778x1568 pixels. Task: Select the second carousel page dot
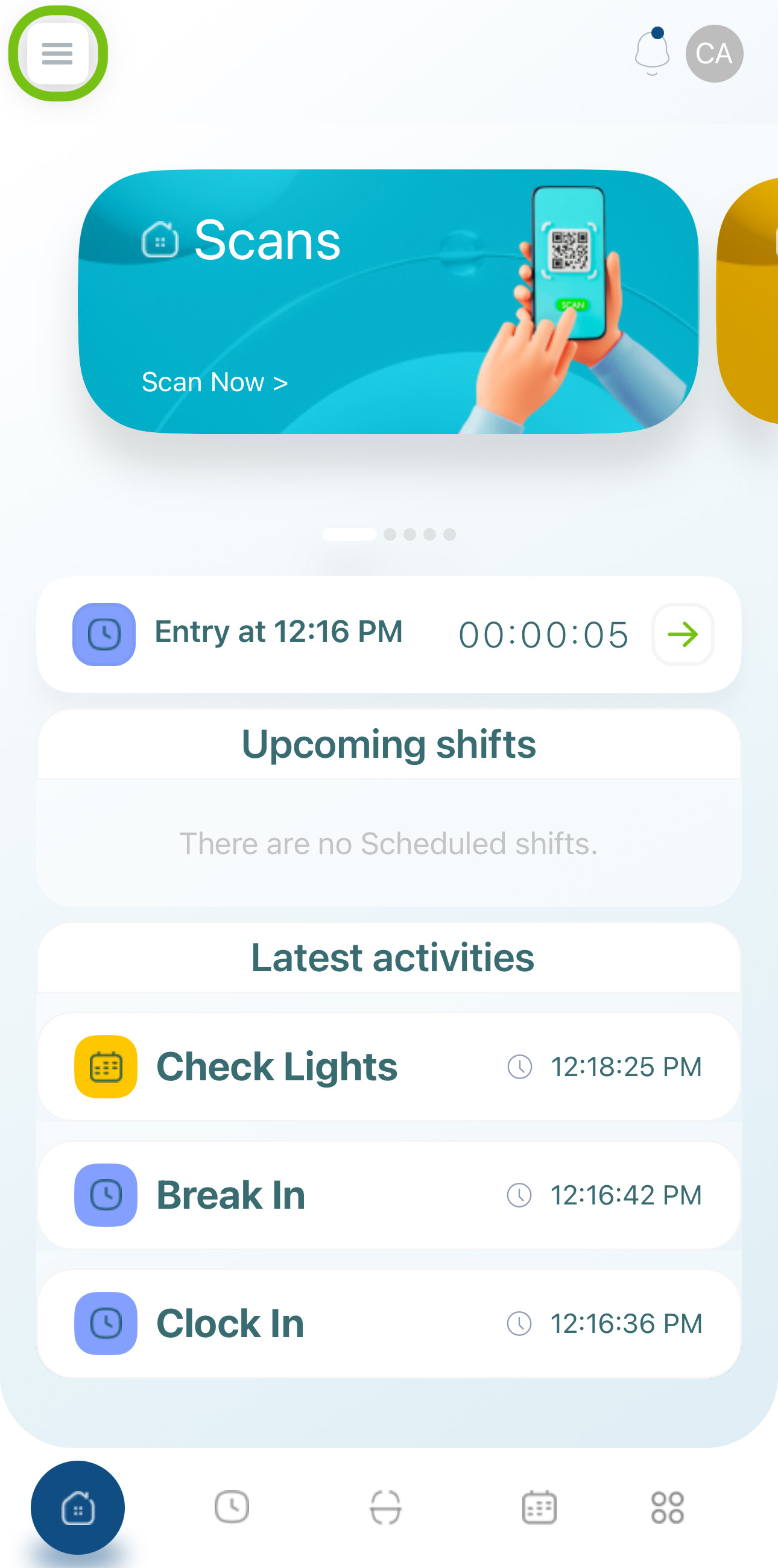pyautogui.click(x=390, y=535)
